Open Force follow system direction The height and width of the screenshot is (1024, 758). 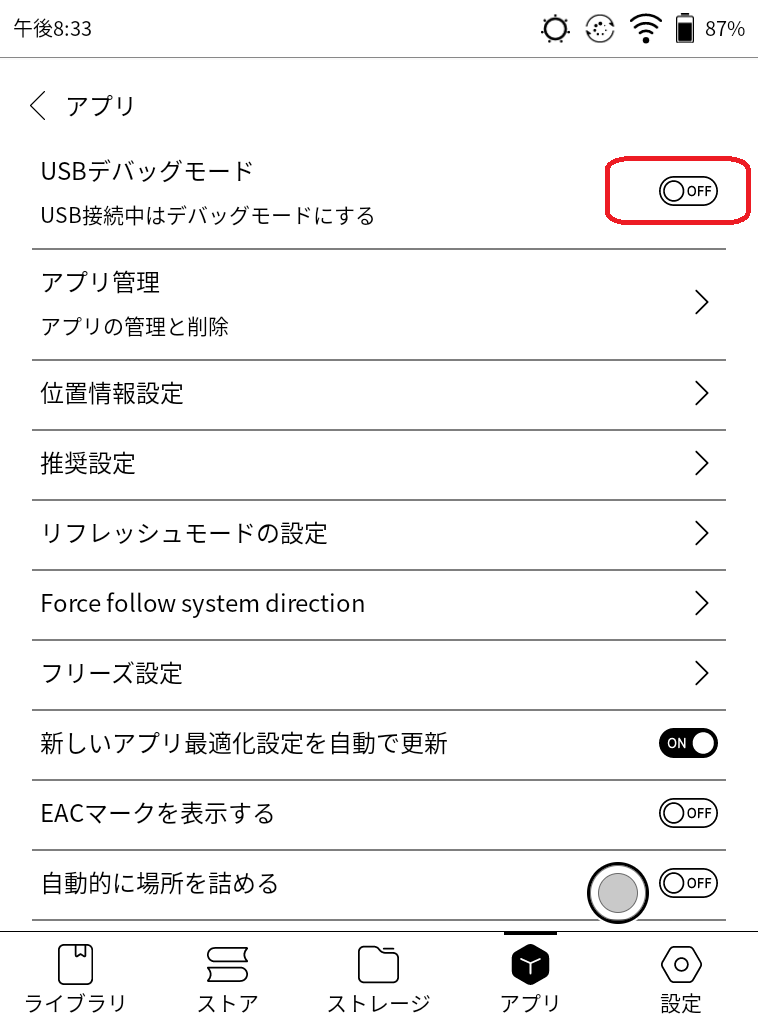click(379, 604)
